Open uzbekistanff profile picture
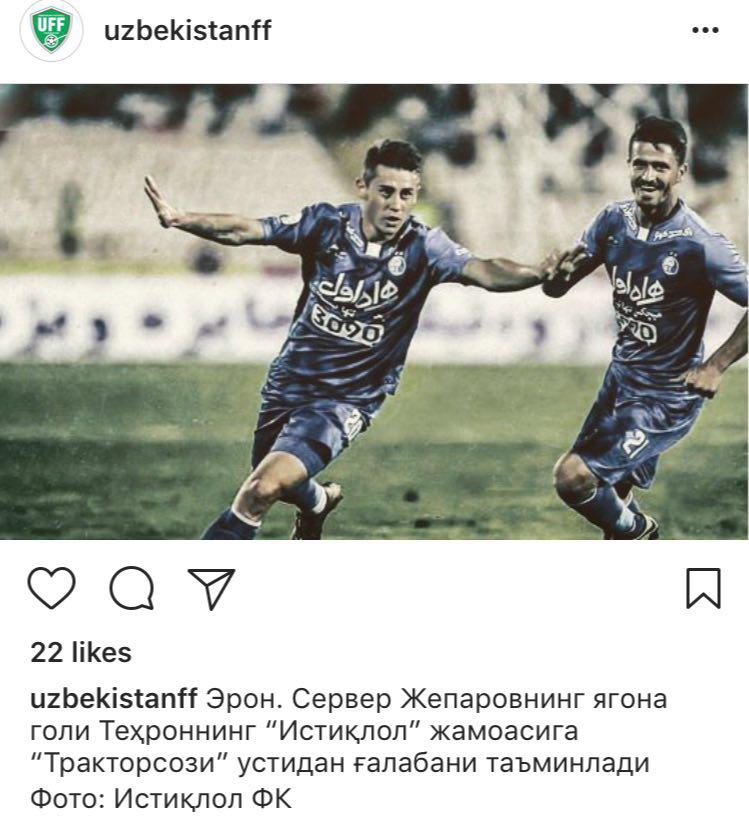The image size is (749, 827). (52, 31)
